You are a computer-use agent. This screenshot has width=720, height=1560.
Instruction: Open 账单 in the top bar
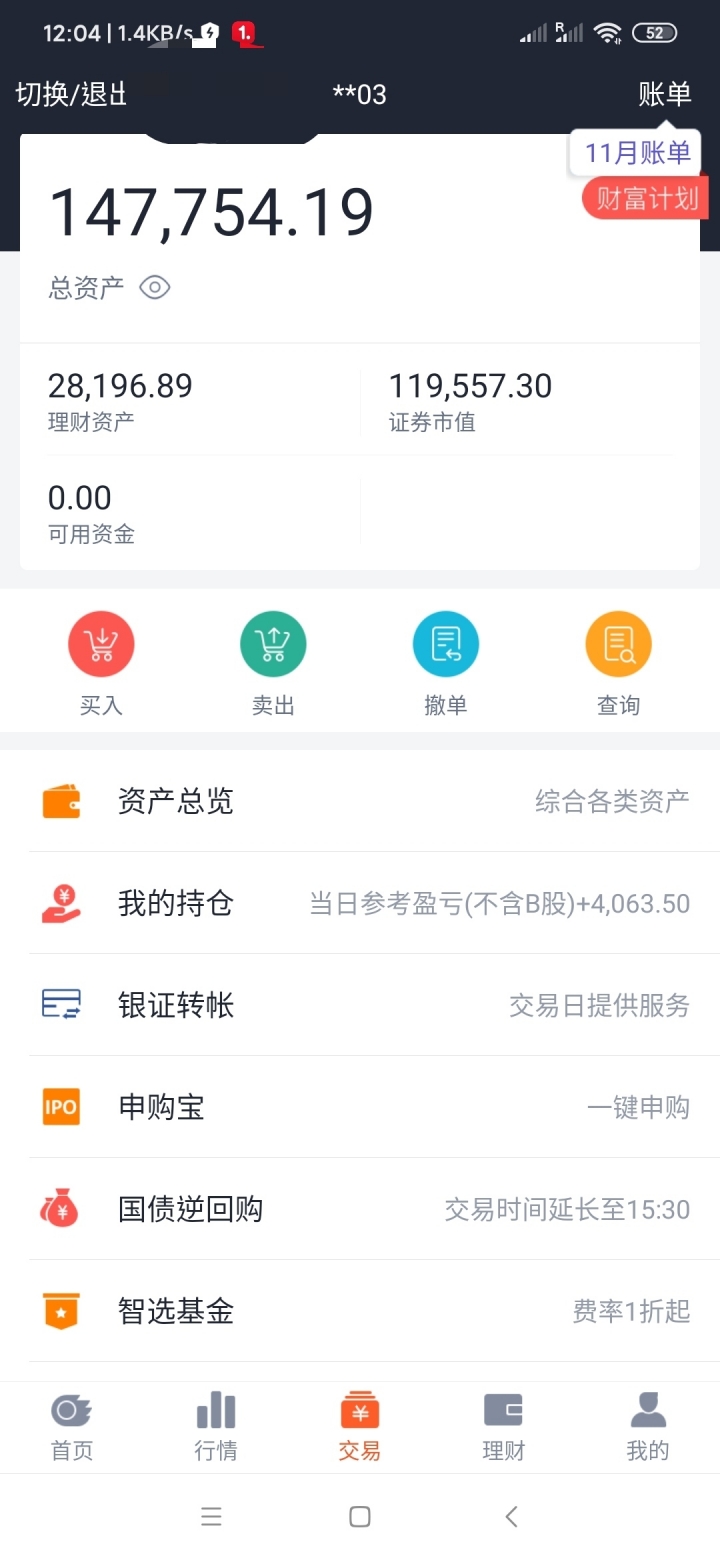click(665, 94)
